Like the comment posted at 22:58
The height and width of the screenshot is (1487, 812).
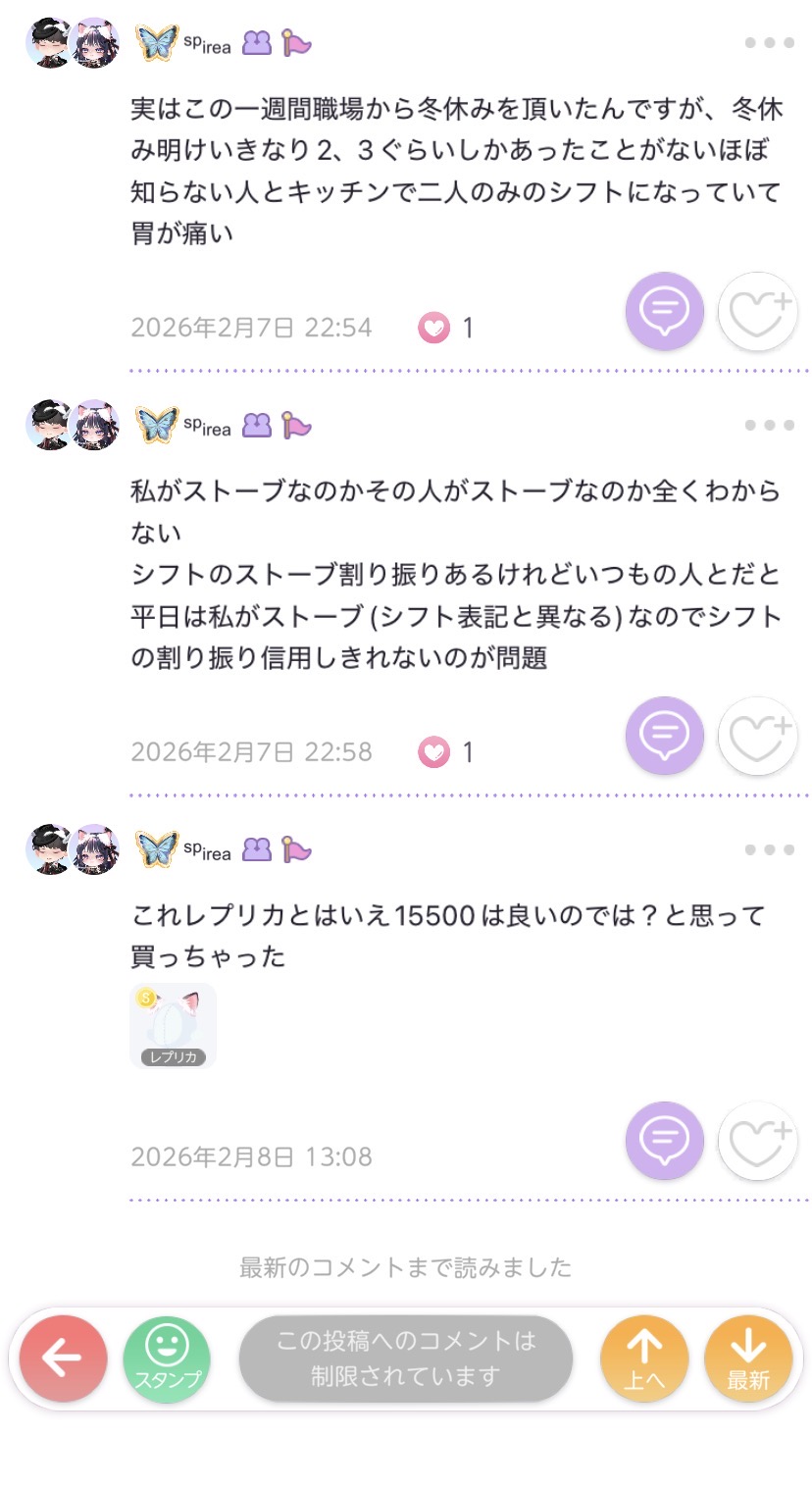pyautogui.click(x=757, y=736)
